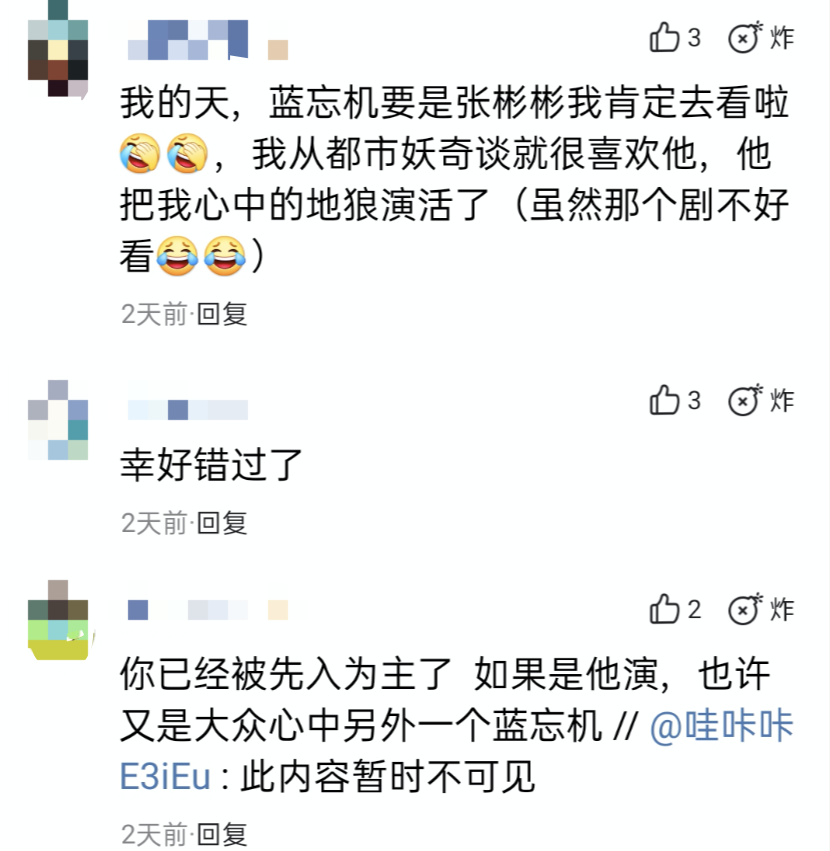Open avatar of the 我的天 commenter

point(58,48)
